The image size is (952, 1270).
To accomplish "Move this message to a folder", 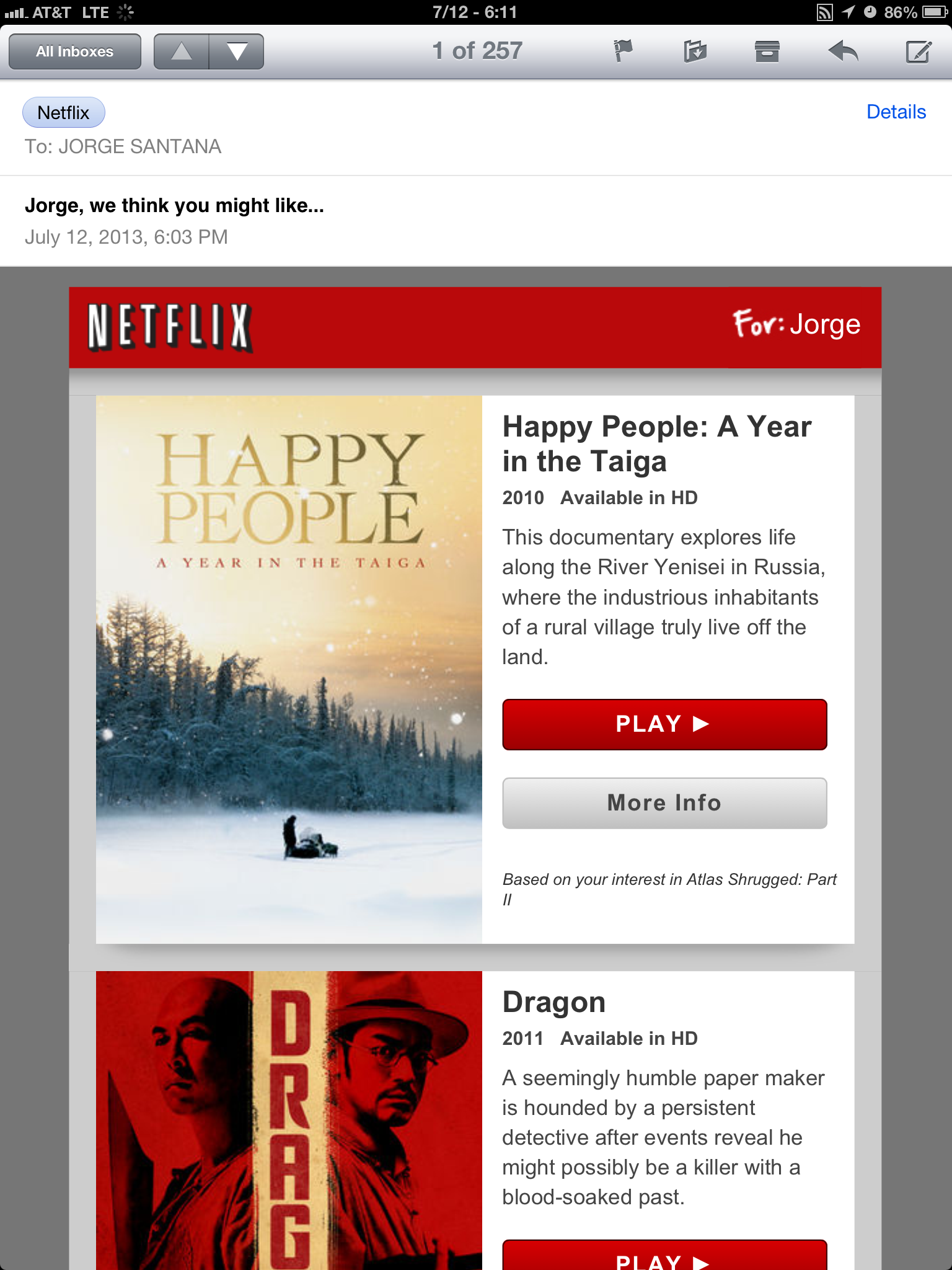I will (x=695, y=51).
